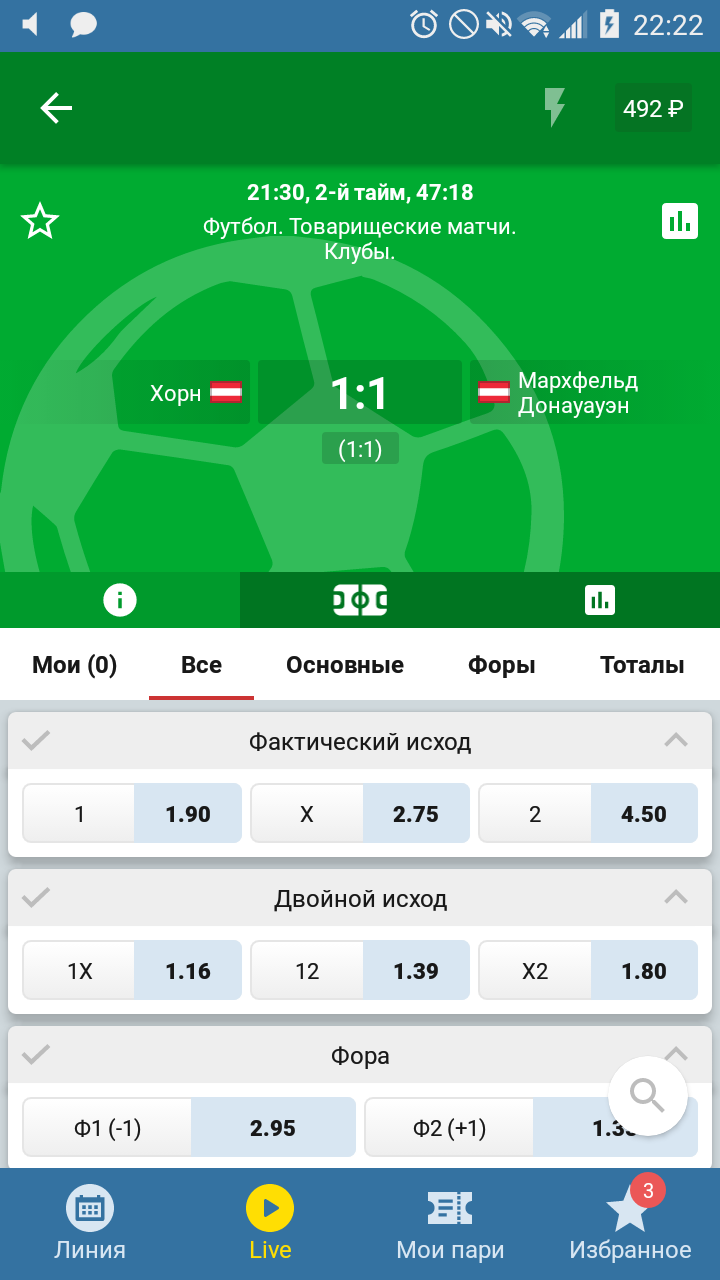Viewport: 720px width, 1280px height.
Task: Collapse the Фактический исход section
Action: tap(676, 741)
